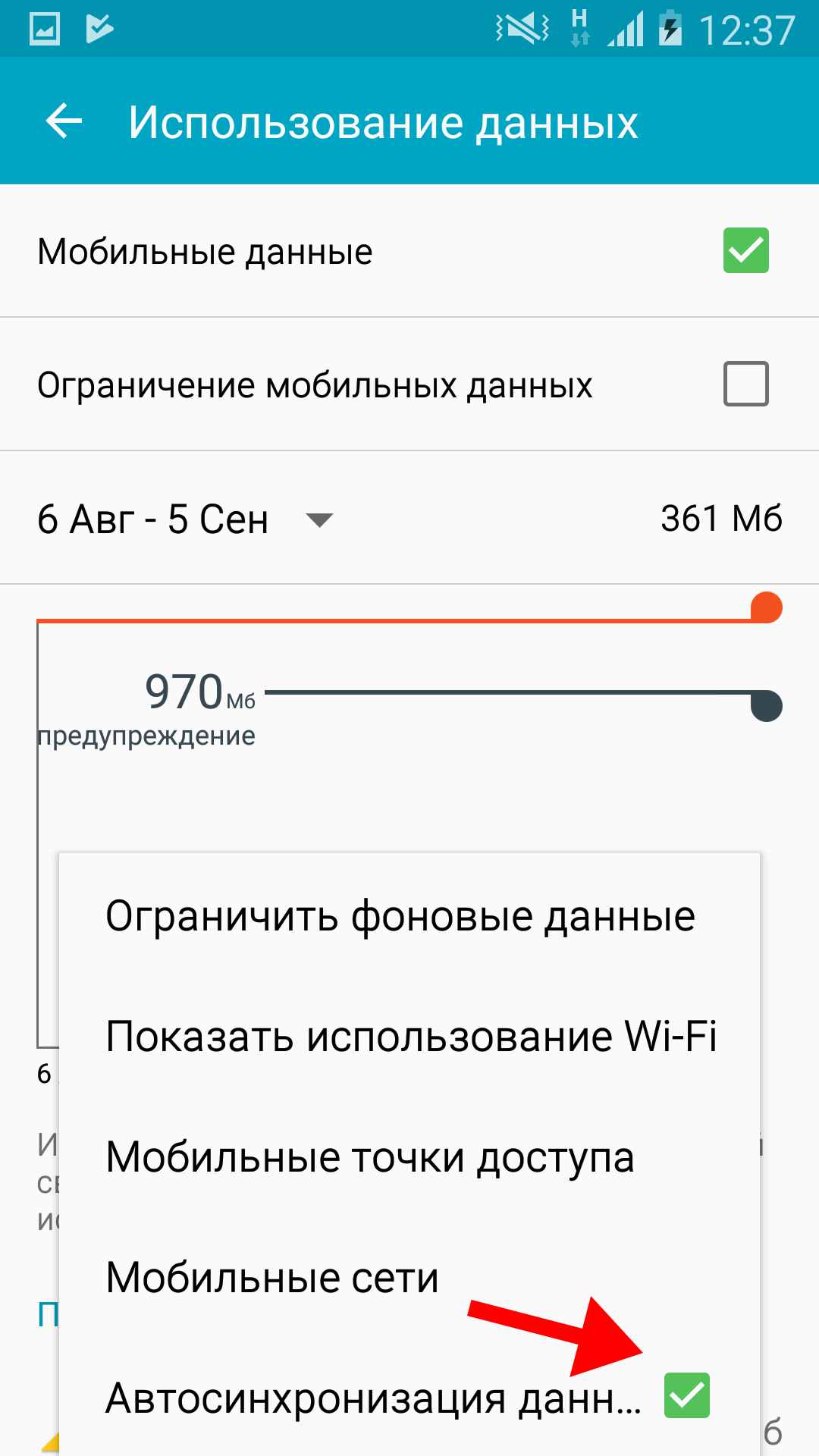
Task: Enable Ограничение мобильных данных checkbox
Action: coord(745,384)
